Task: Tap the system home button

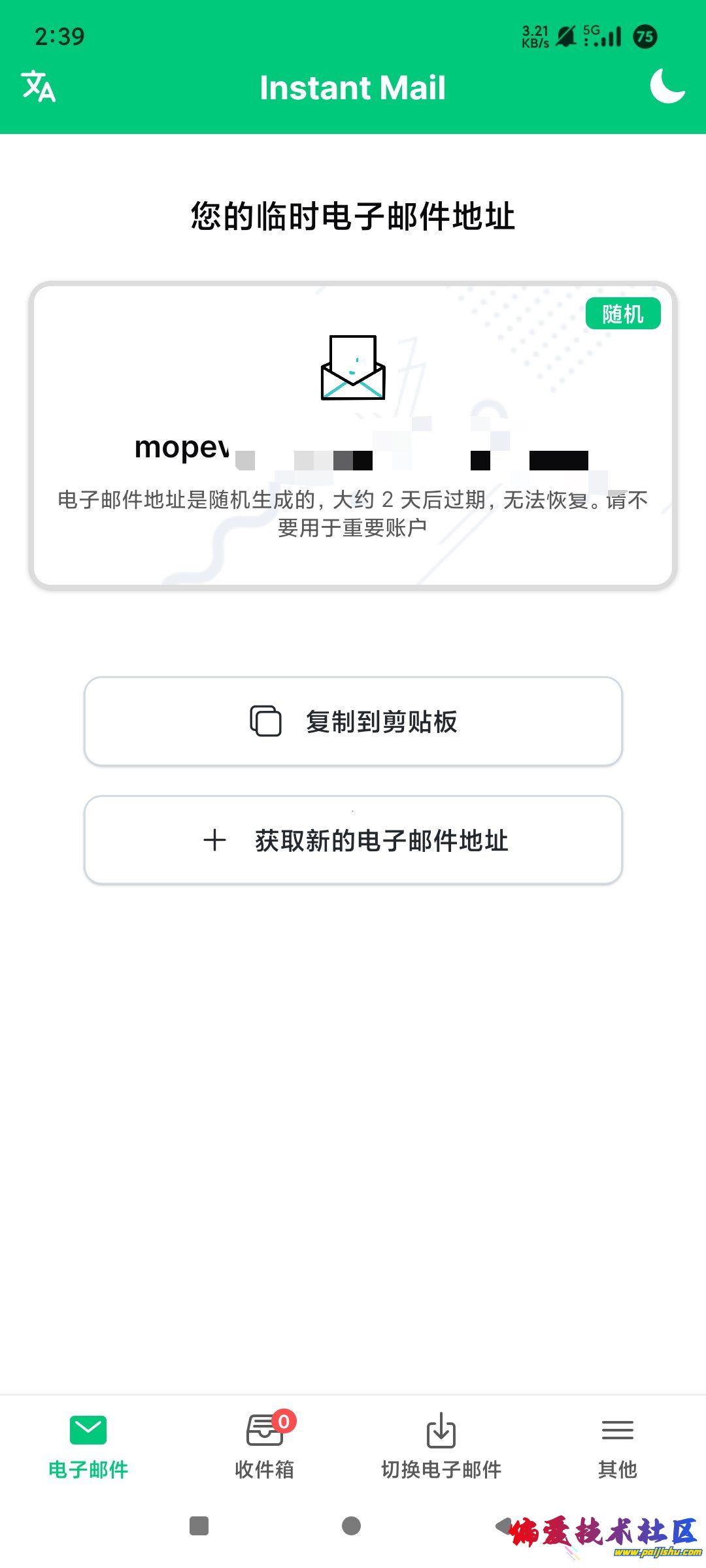Action: (352, 1526)
